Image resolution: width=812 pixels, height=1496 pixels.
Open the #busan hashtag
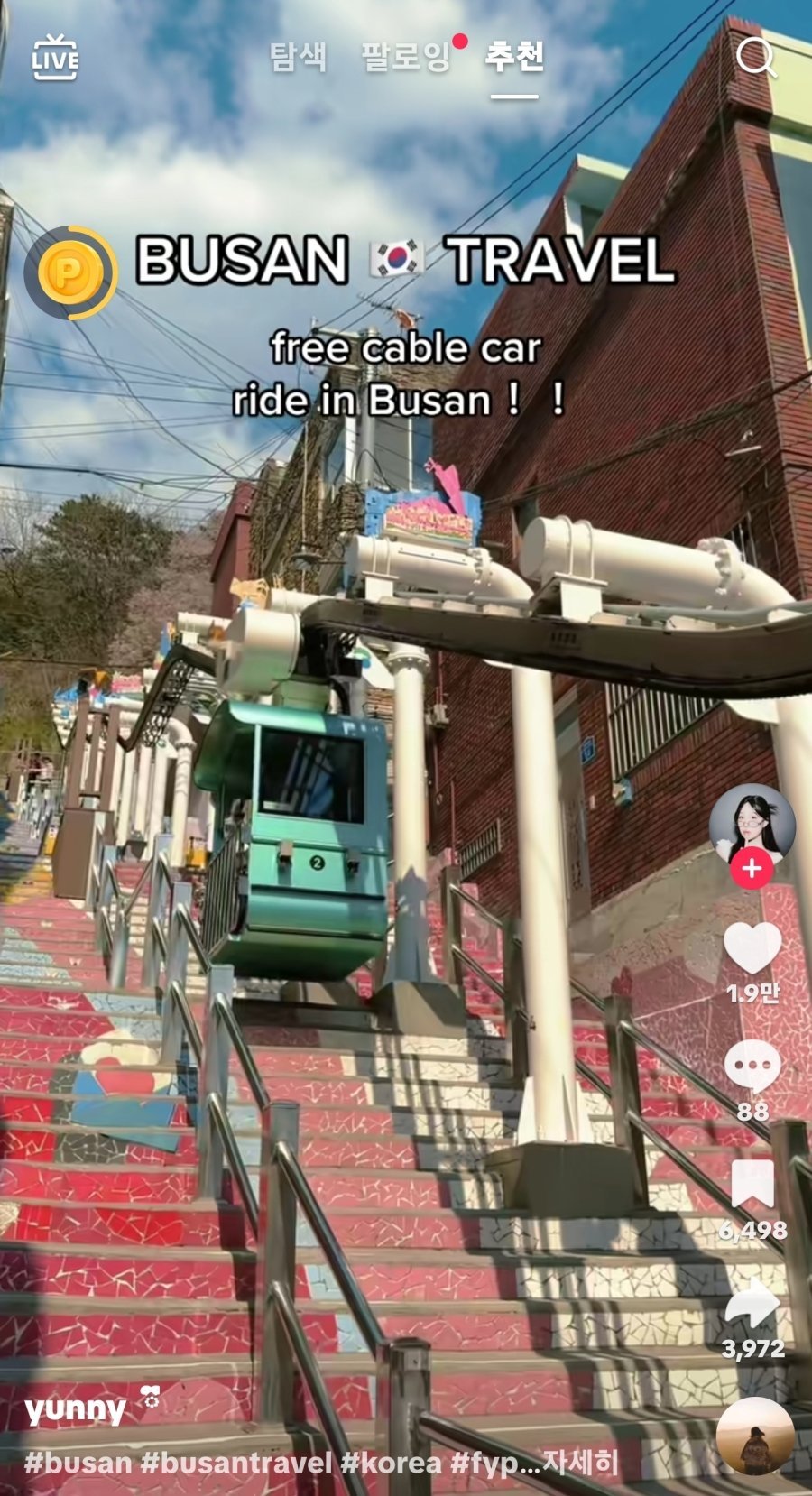[x=78, y=1463]
